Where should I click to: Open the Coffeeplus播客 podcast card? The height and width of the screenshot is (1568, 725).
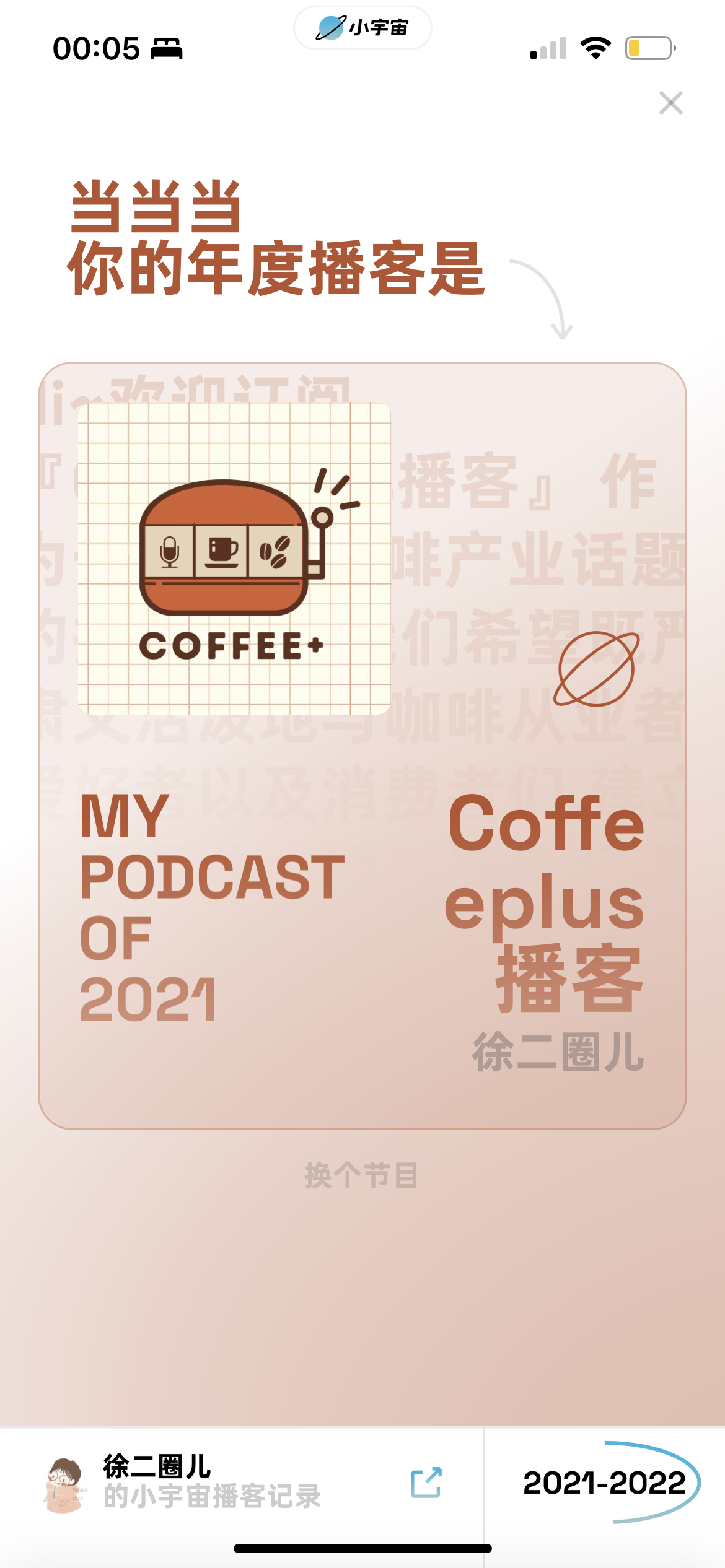[362, 745]
